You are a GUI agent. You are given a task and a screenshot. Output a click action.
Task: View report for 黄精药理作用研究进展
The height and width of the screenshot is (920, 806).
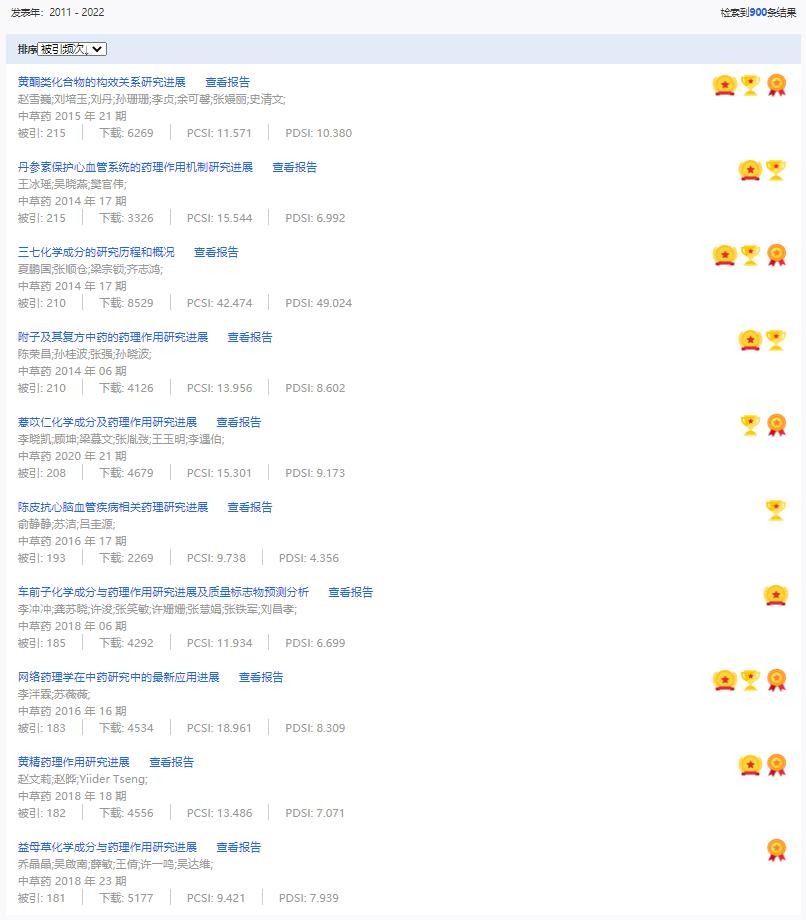pyautogui.click(x=171, y=762)
